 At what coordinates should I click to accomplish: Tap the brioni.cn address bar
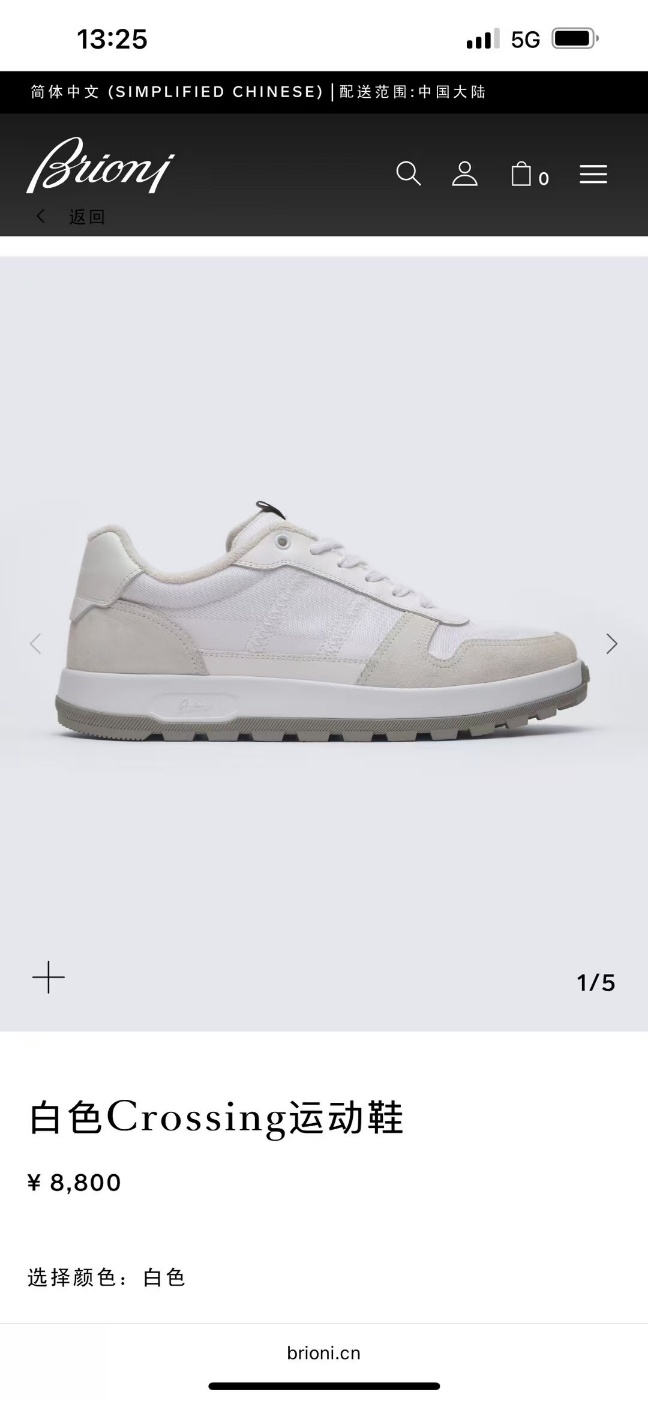324,1353
